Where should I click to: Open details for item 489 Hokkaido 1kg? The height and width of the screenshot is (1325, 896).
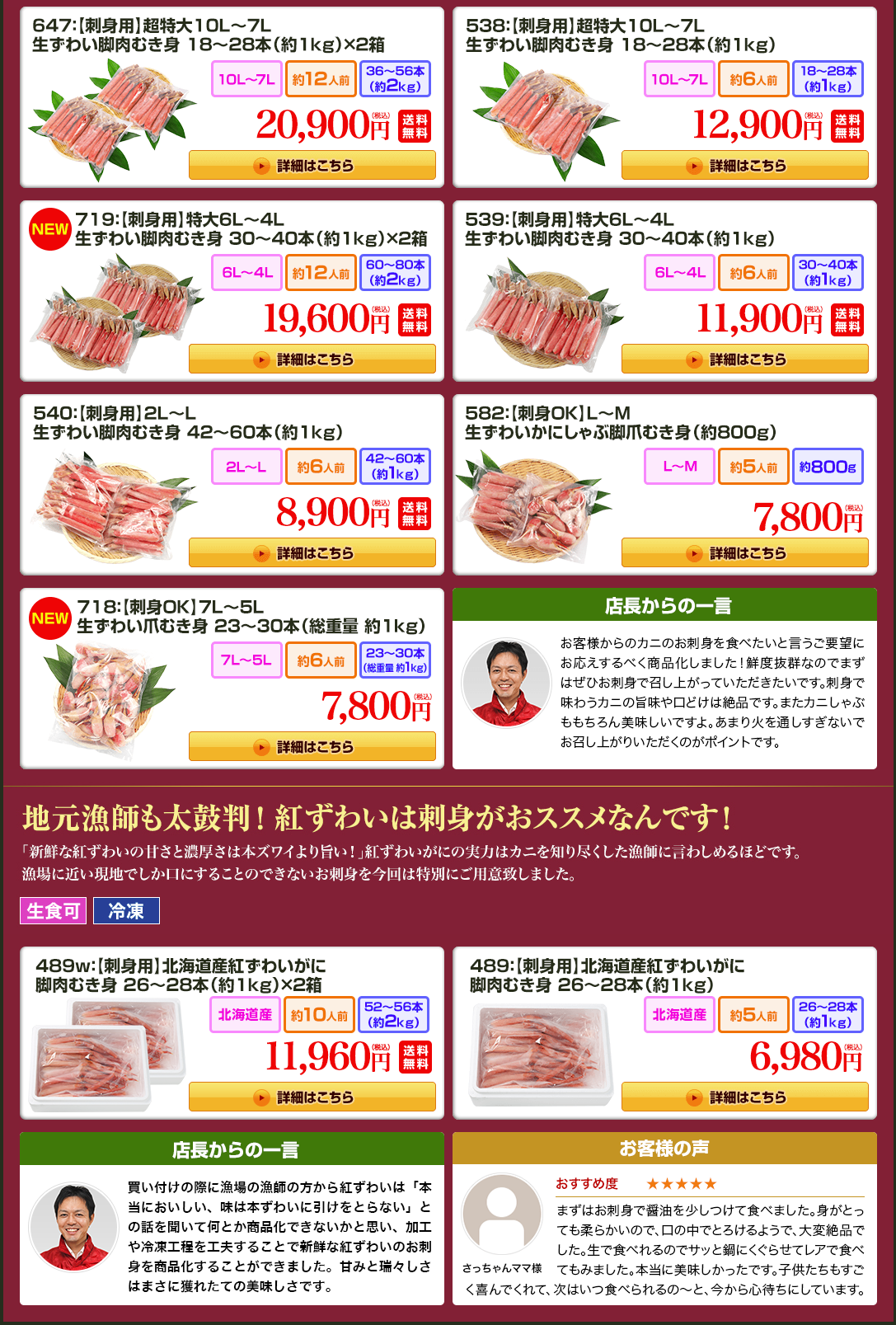tap(744, 1097)
